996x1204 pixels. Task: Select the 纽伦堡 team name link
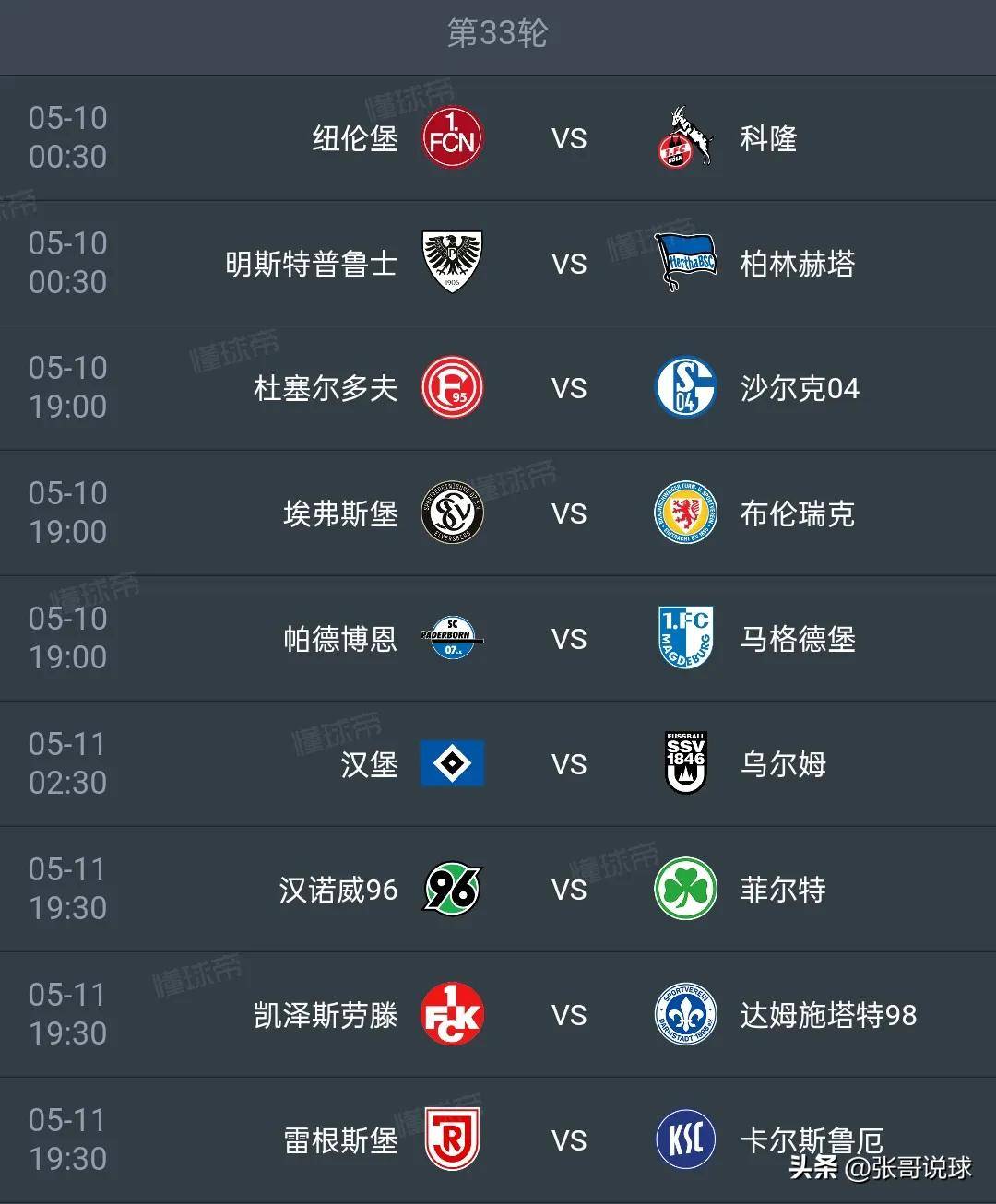point(354,138)
